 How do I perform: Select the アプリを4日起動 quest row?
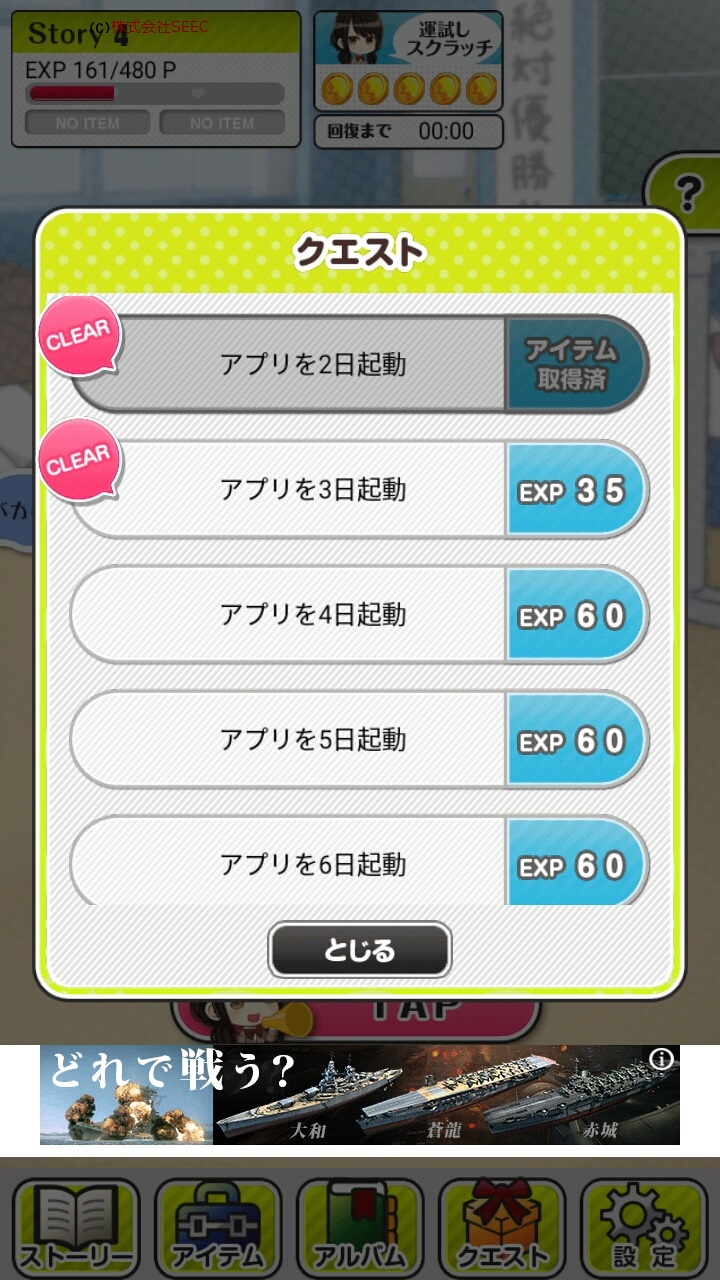pyautogui.click(x=312, y=614)
